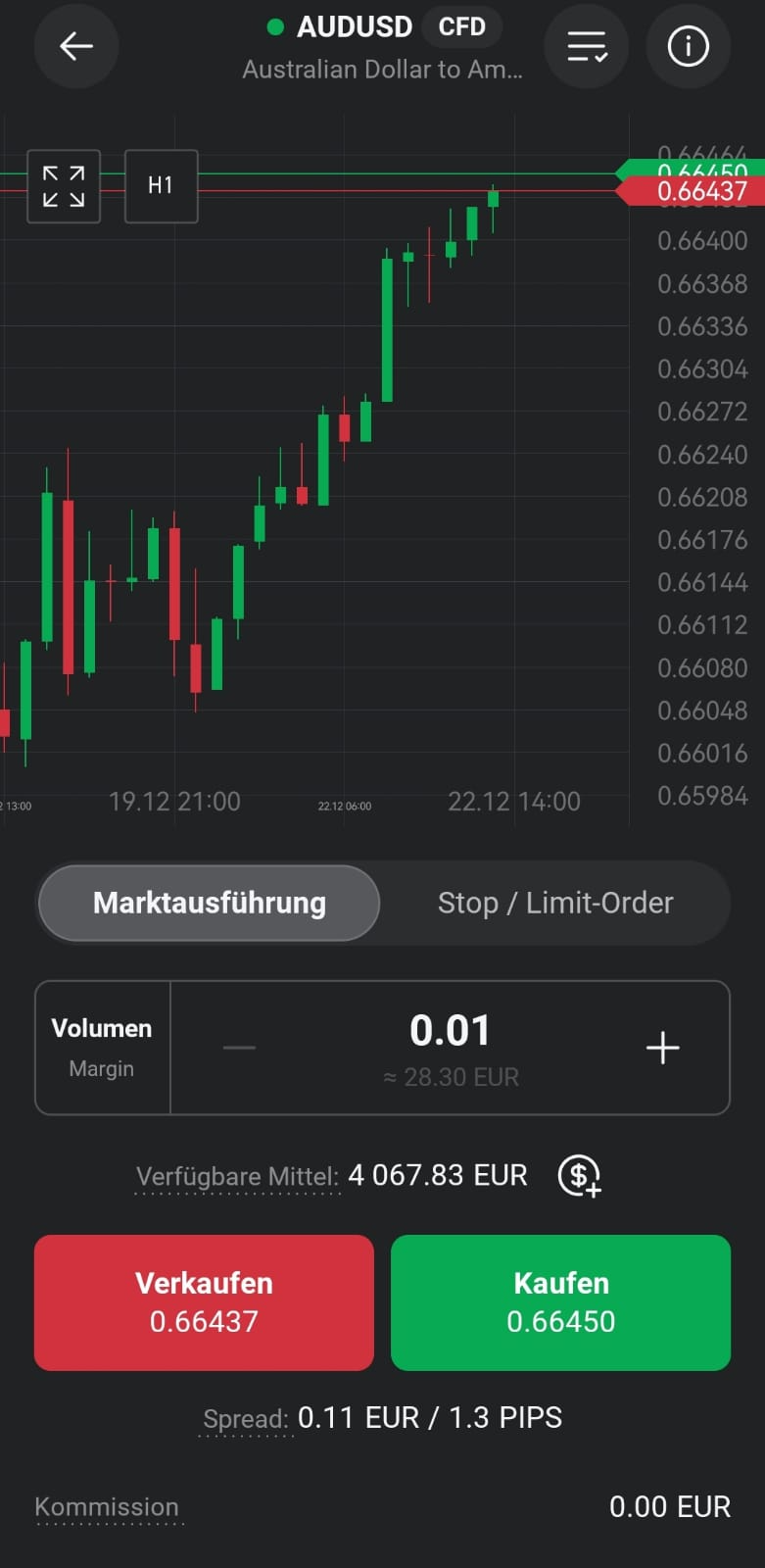The image size is (765, 1568).
Task: Select the Marktausführung tab
Action: point(209,903)
